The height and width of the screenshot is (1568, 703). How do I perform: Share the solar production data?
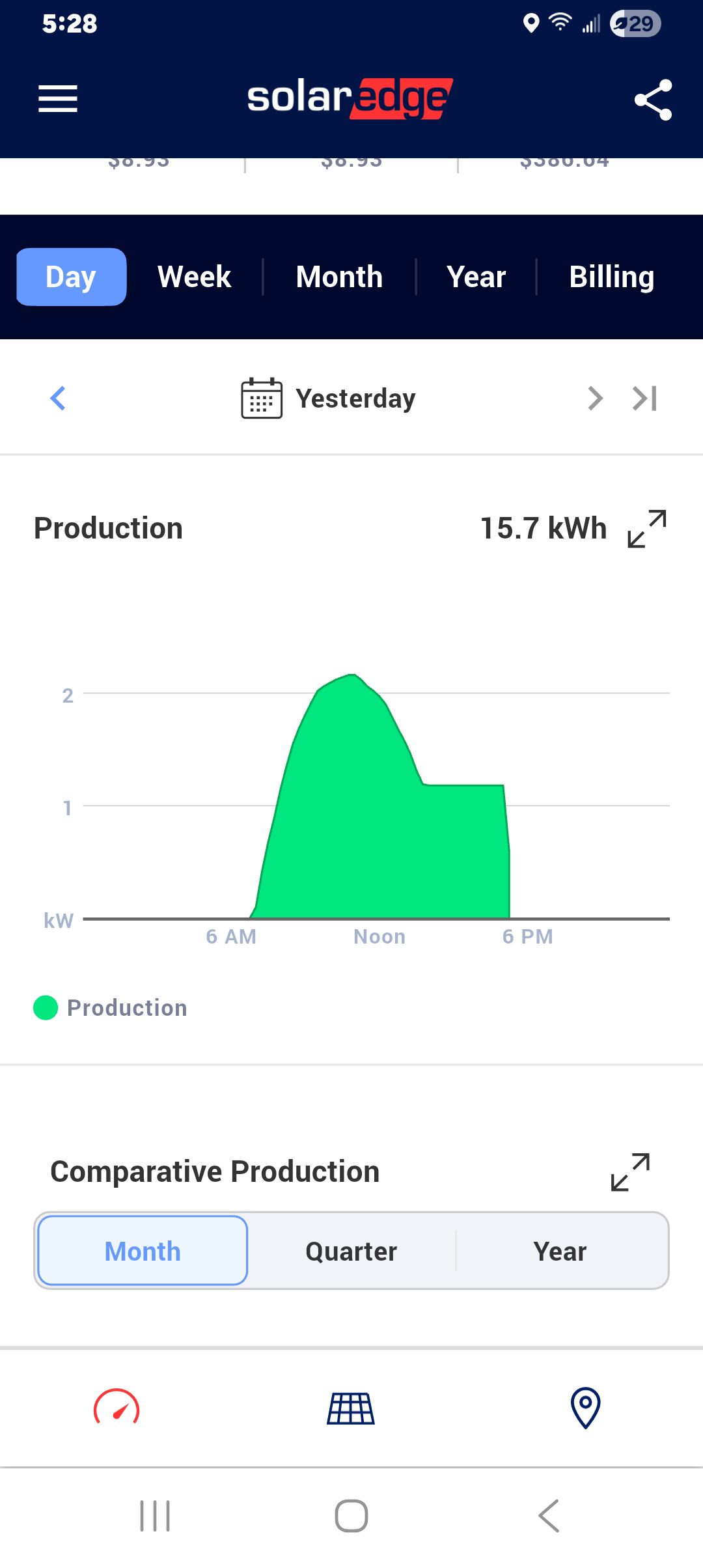[653, 100]
